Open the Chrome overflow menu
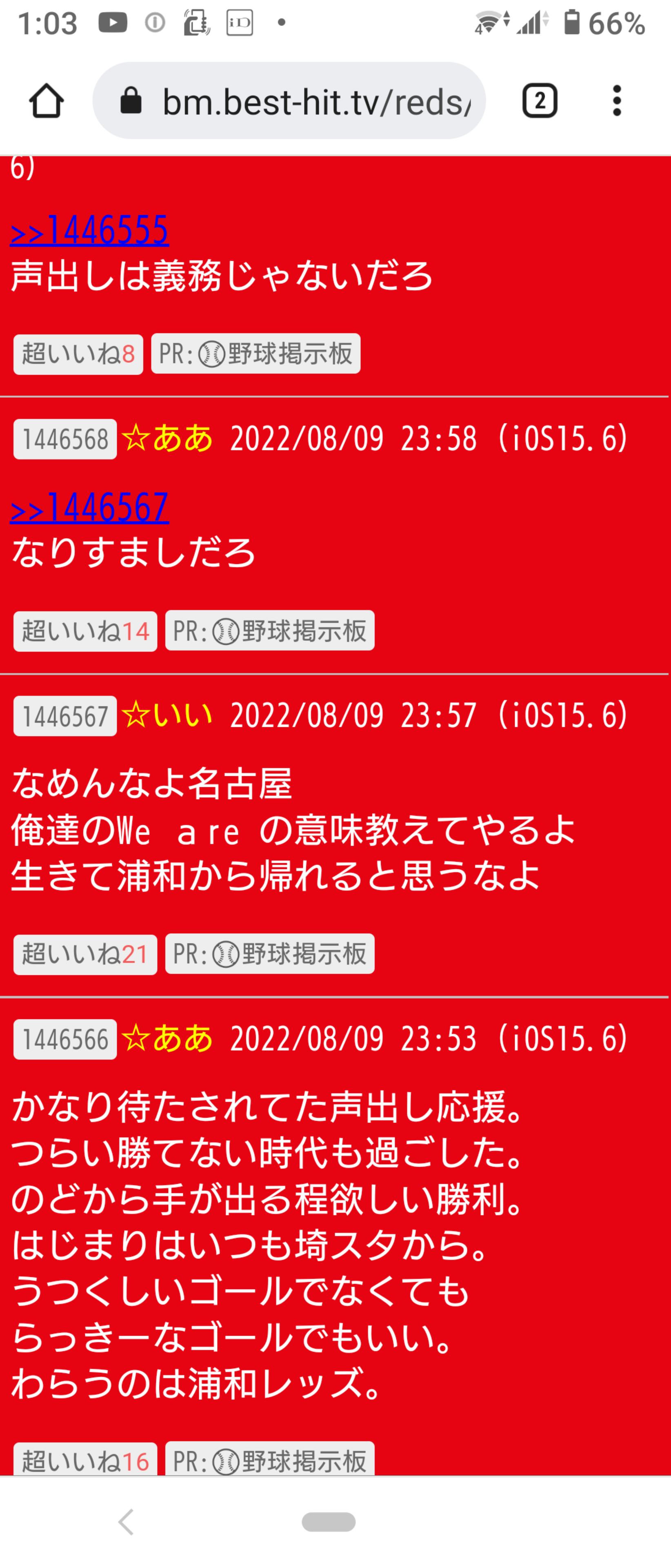This screenshot has width=671, height=1568. (x=616, y=100)
